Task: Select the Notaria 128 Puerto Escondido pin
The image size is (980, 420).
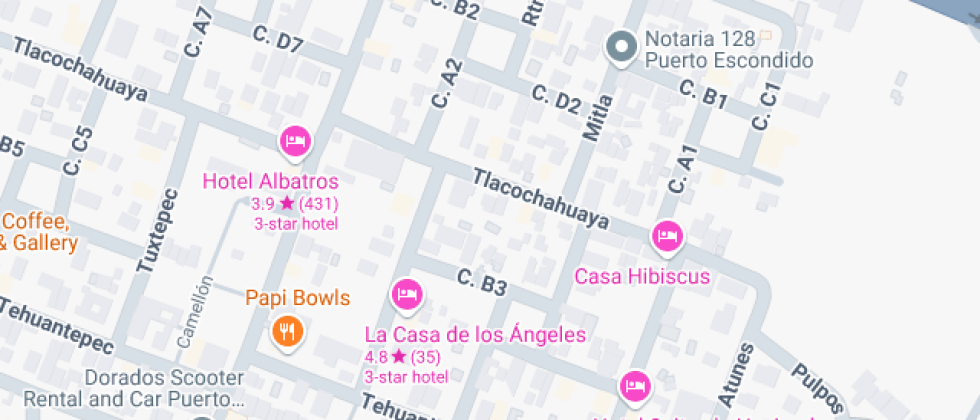Action: pos(623,47)
